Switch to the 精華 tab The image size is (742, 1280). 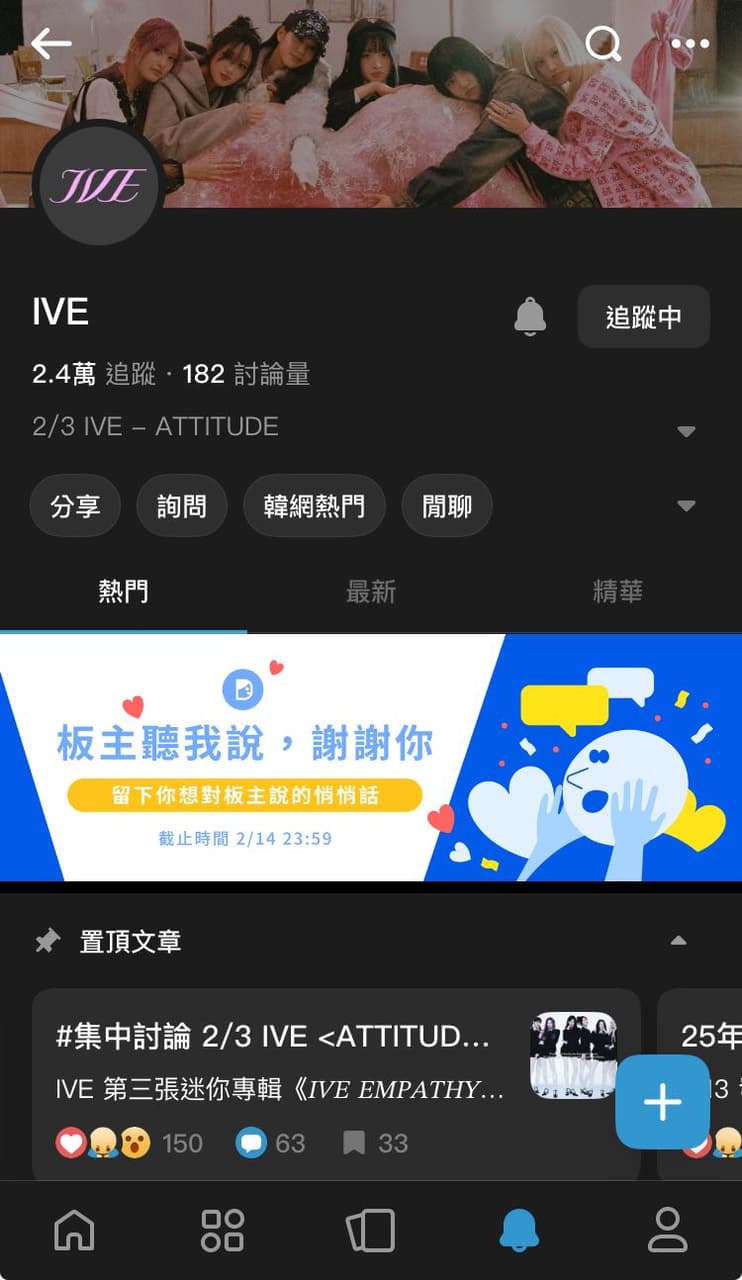click(617, 592)
